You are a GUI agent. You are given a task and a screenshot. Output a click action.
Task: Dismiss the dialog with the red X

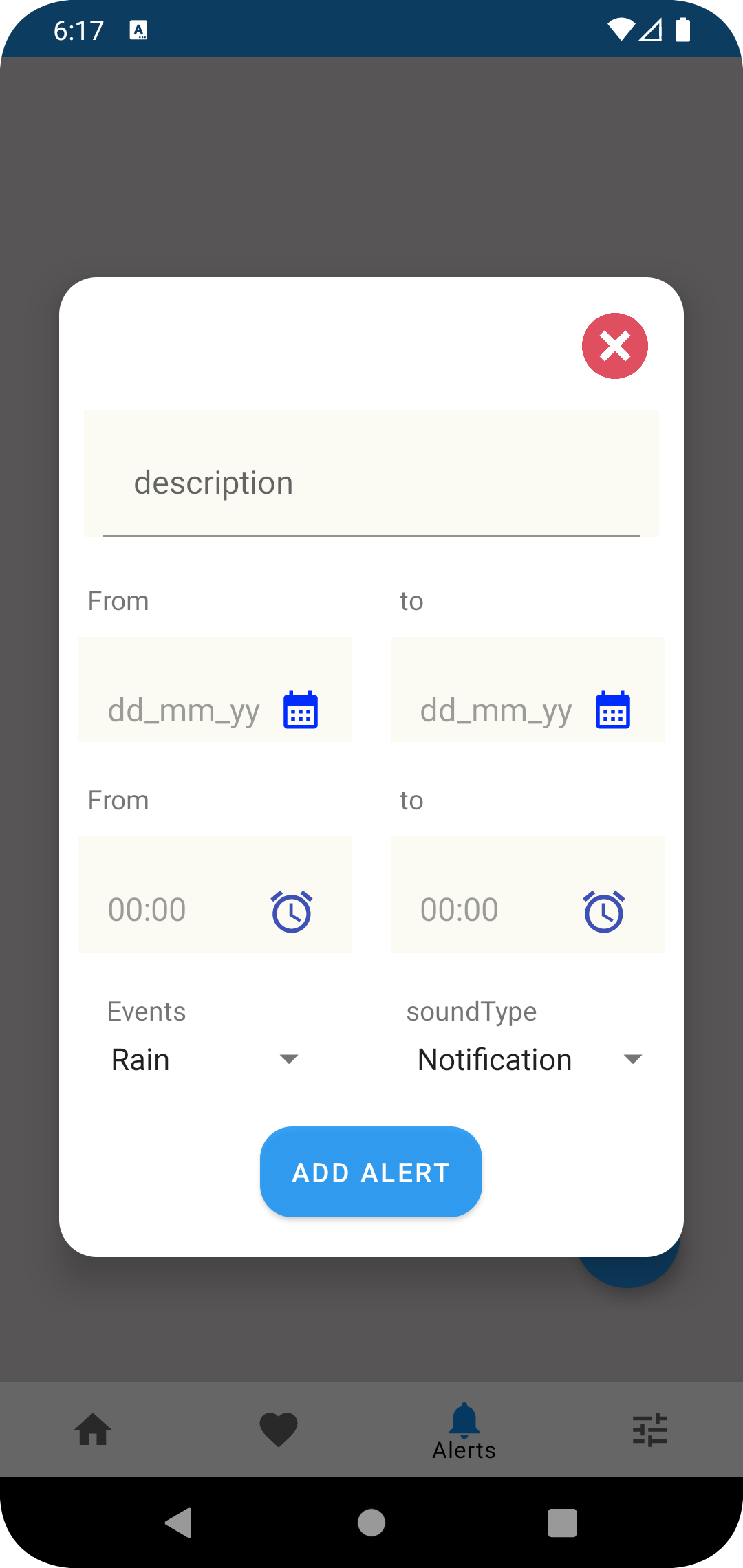pyautogui.click(x=614, y=346)
